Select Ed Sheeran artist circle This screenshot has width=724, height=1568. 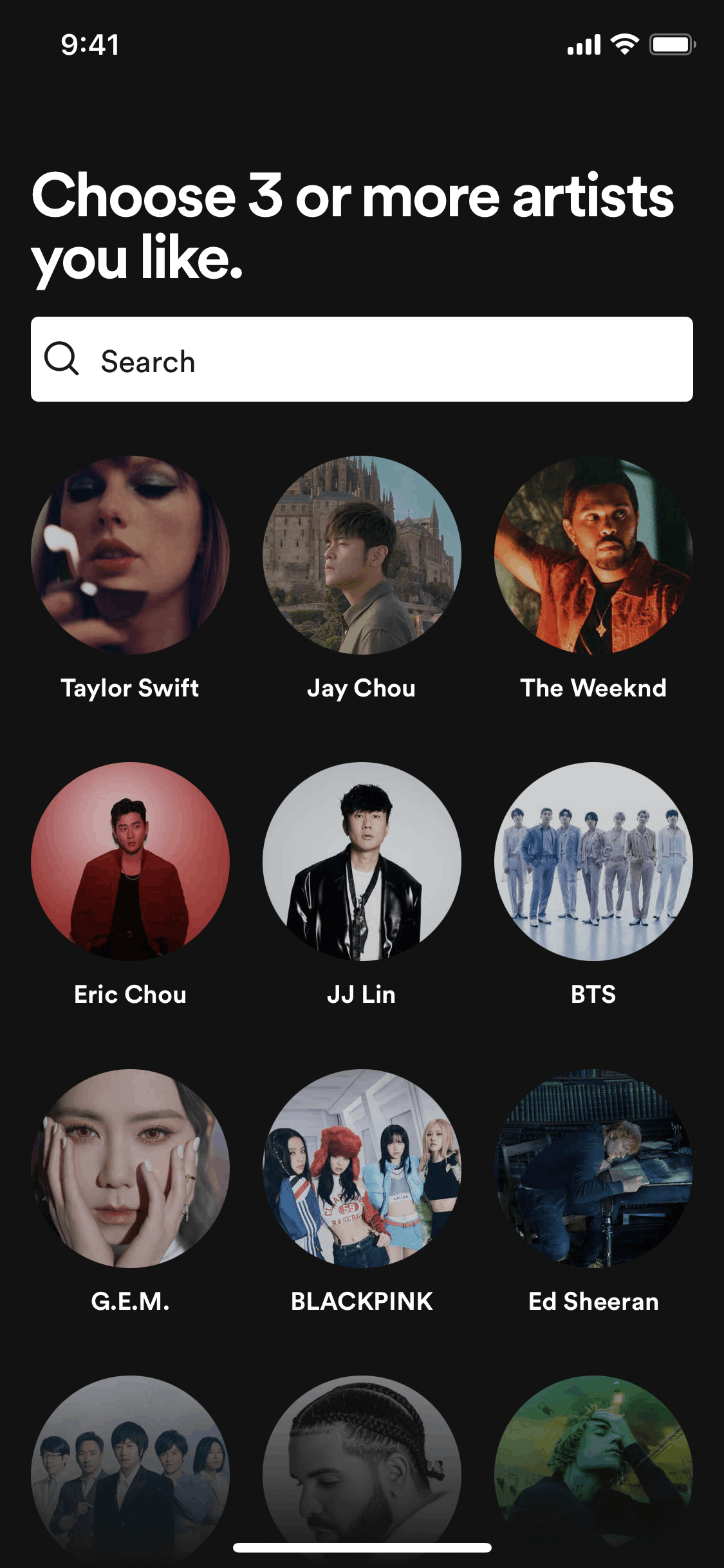click(593, 1168)
